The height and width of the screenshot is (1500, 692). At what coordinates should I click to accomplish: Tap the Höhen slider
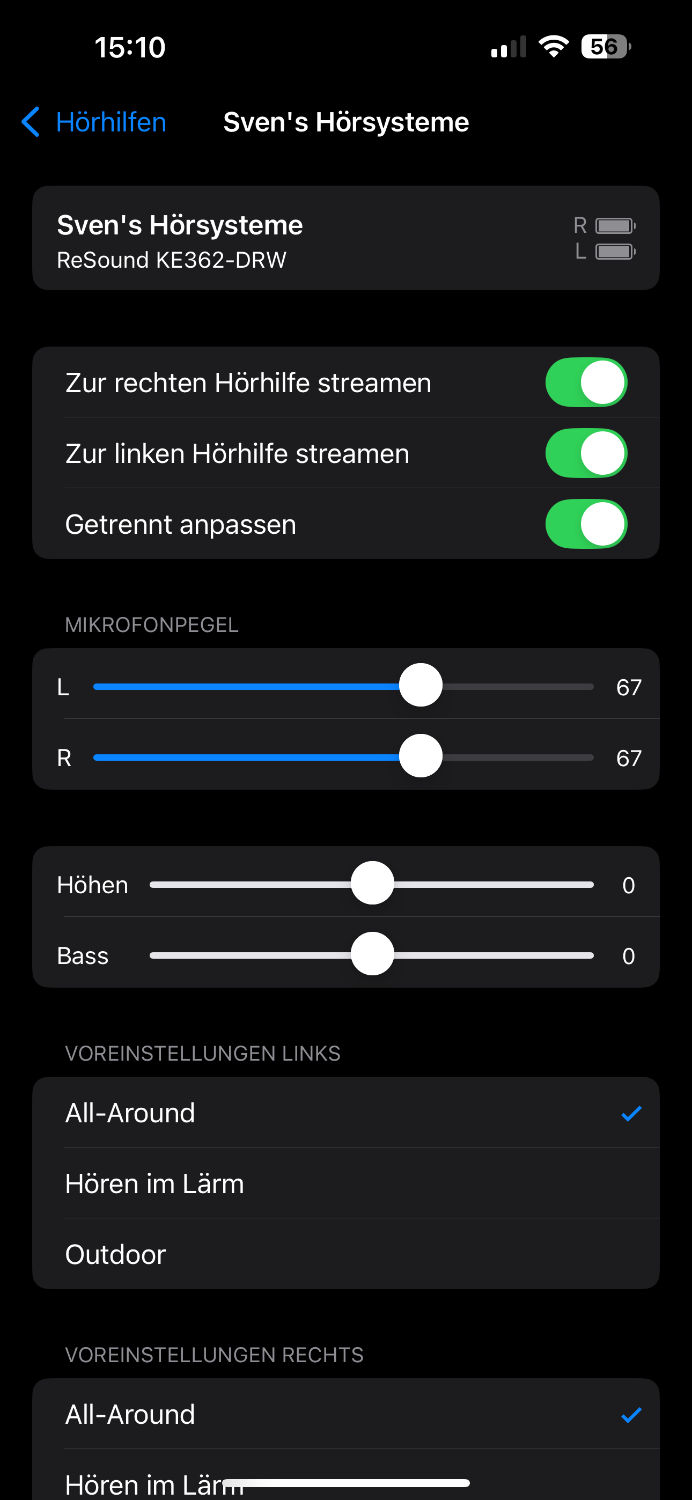tap(373, 885)
